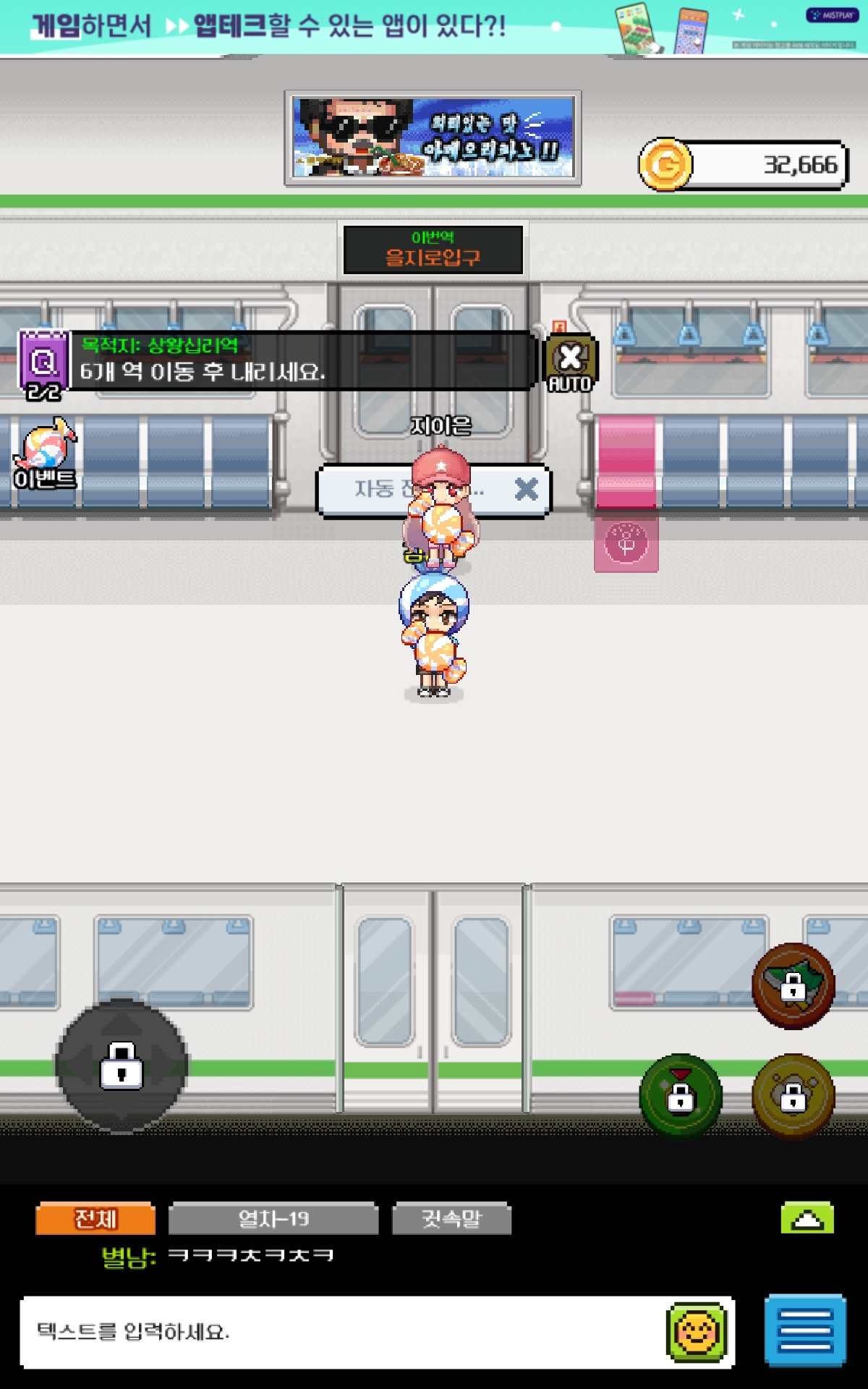This screenshot has width=868, height=1389.
Task: Tap the locked joystick pad
Action: click(x=122, y=1065)
